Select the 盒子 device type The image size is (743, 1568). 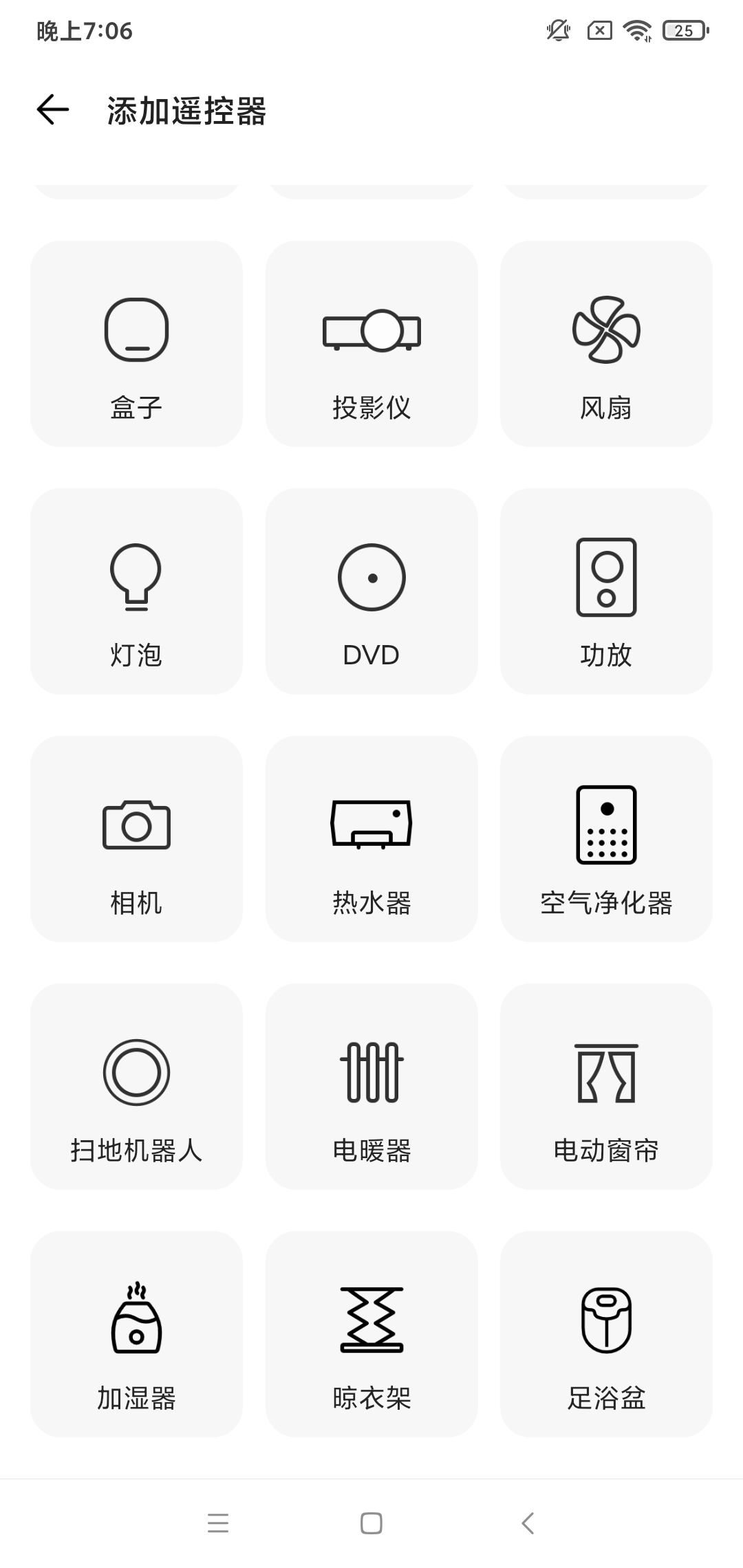point(136,344)
